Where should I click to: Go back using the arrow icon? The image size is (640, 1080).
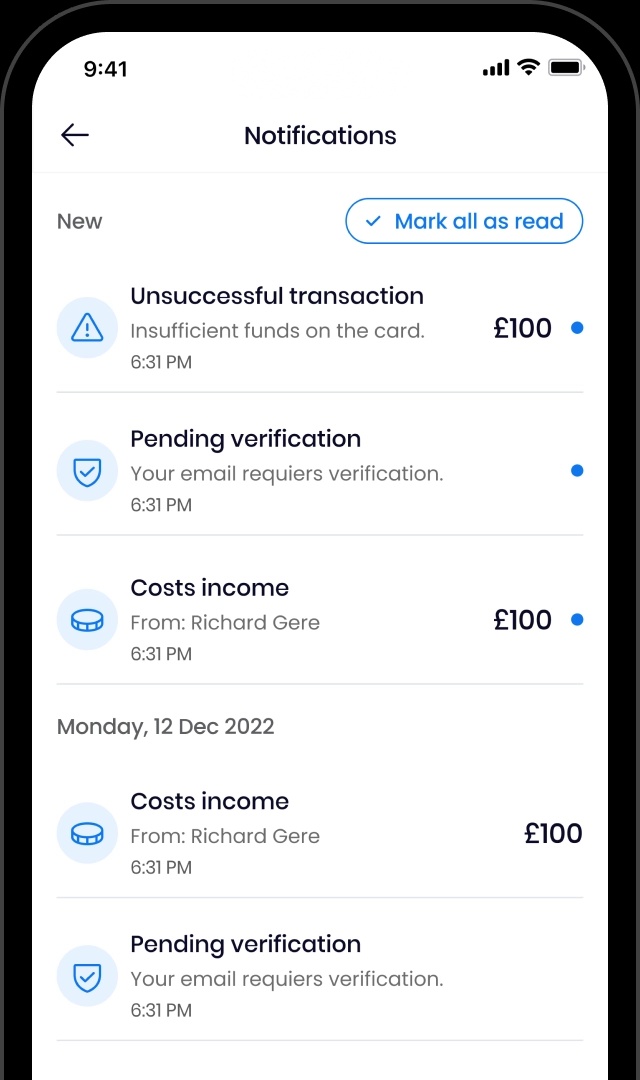click(x=75, y=136)
